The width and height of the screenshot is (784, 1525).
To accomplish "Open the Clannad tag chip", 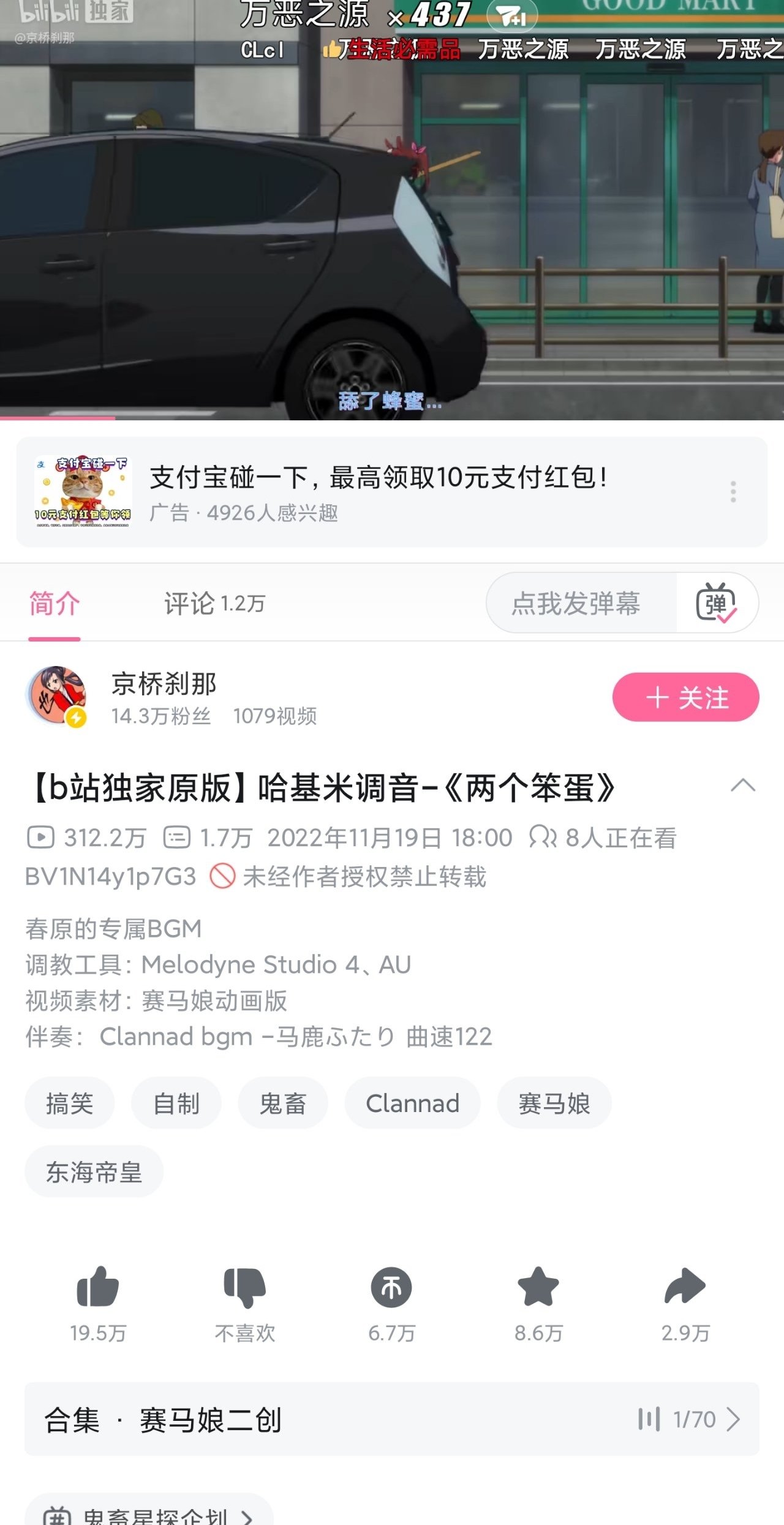I will pyautogui.click(x=412, y=1103).
